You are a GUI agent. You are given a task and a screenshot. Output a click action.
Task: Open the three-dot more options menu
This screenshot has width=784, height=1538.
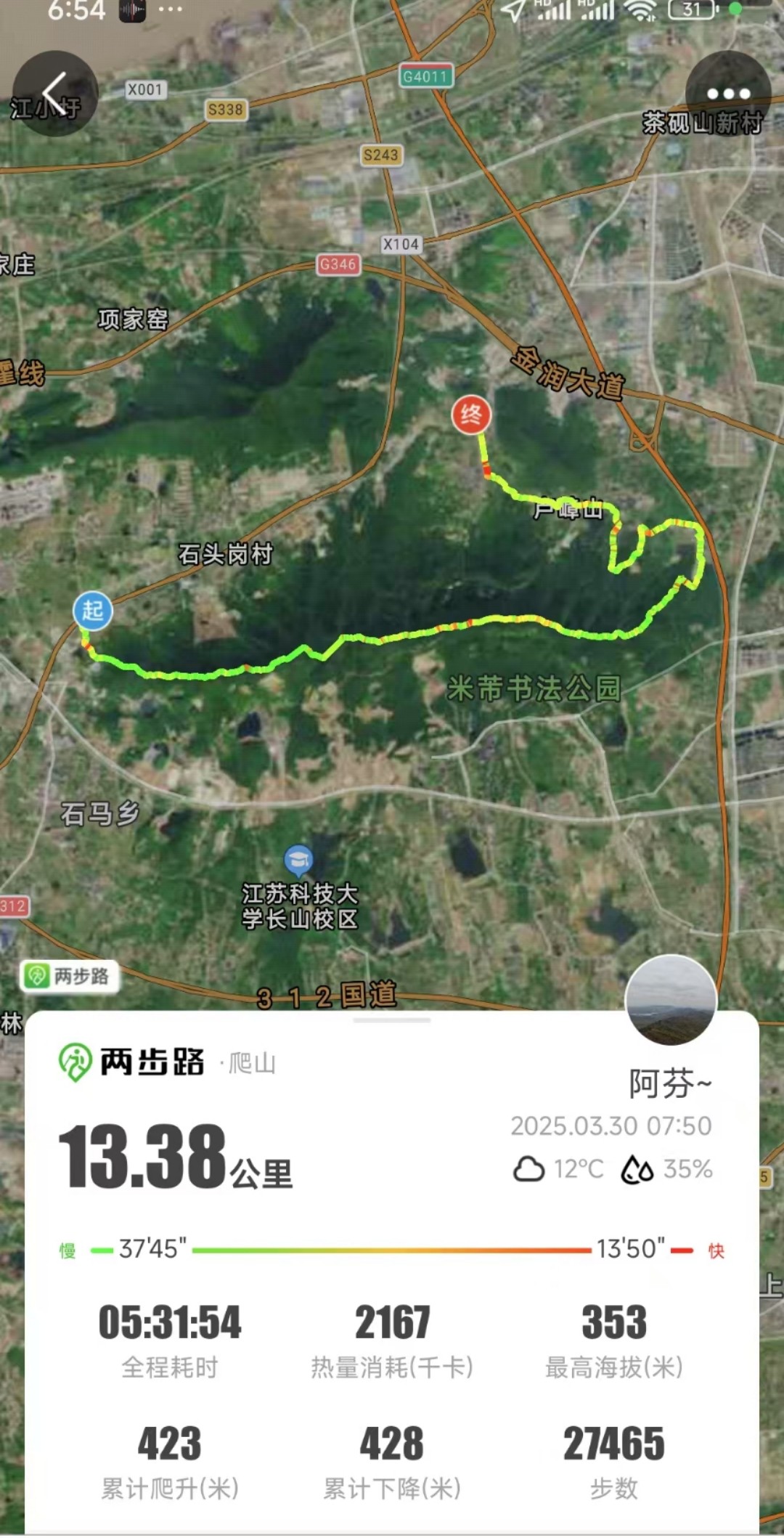tap(728, 94)
